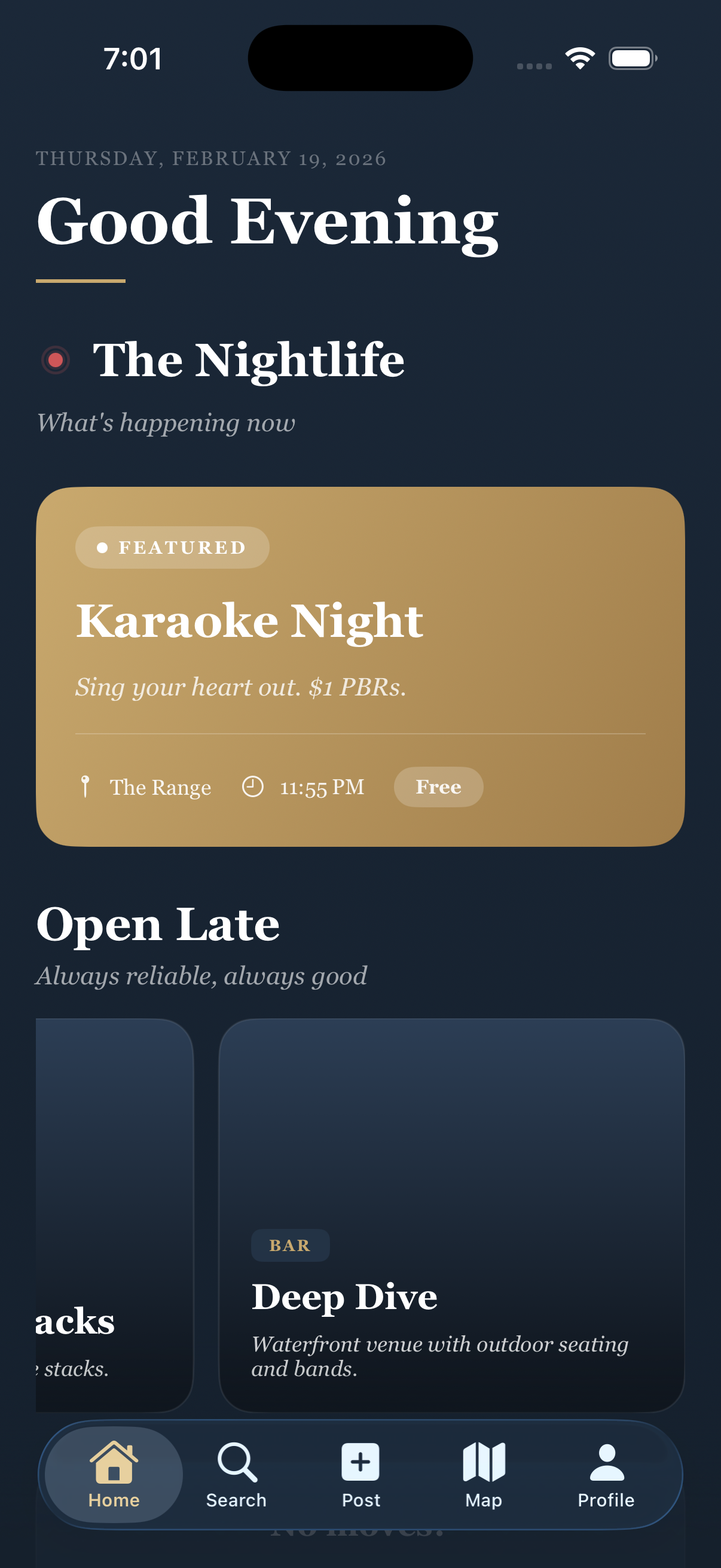The height and width of the screenshot is (1568, 721).
Task: Switch to the Map tab
Action: tap(484, 1474)
